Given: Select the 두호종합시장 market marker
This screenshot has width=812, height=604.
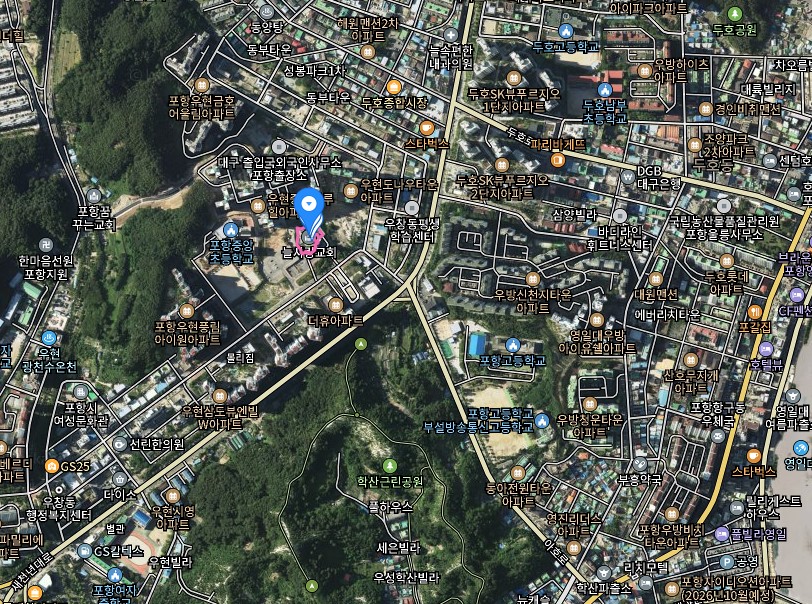Looking at the screenshot, I should [x=394, y=87].
